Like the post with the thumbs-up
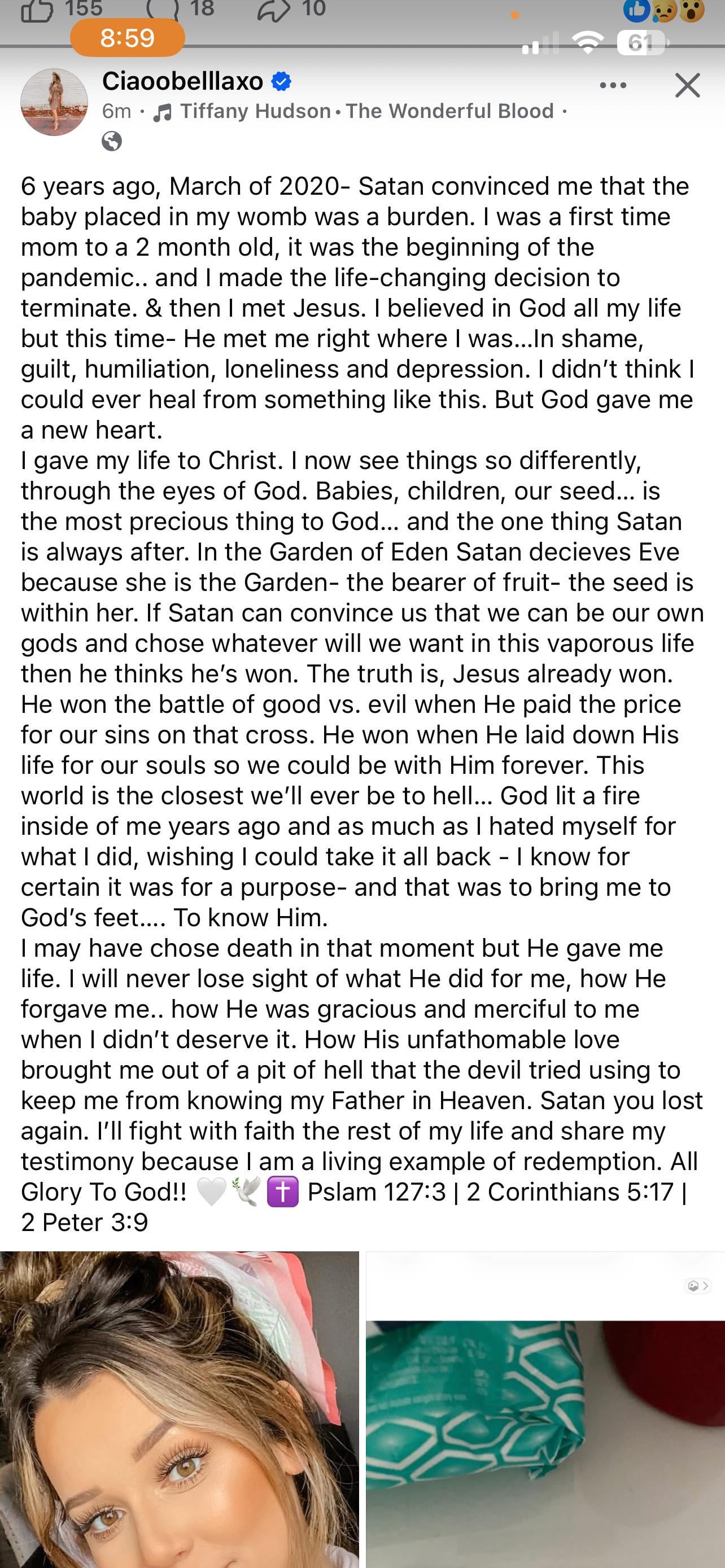This screenshot has height=1568, width=725. click(x=37, y=9)
